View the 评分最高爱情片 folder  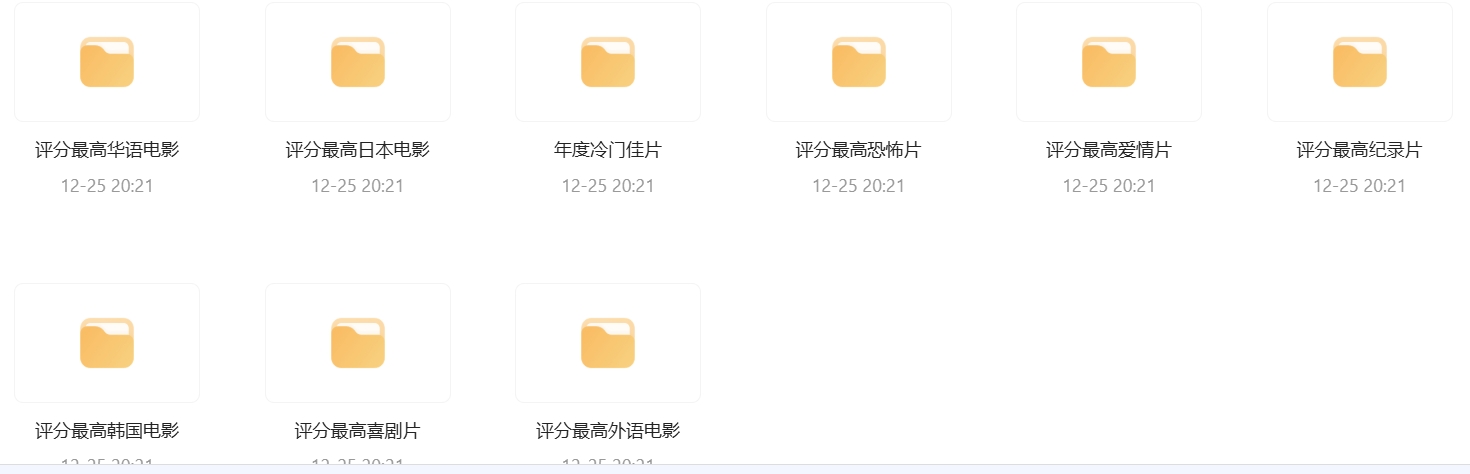(1109, 62)
